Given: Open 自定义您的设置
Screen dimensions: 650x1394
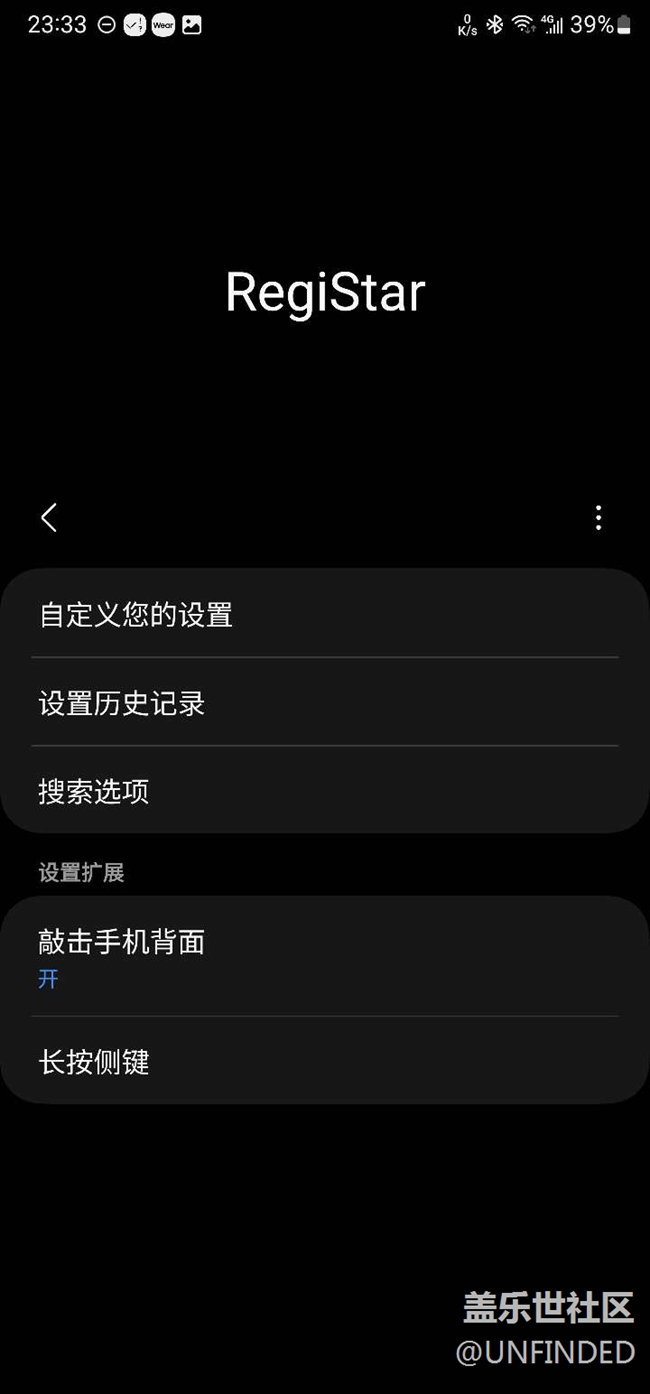Looking at the screenshot, I should (325, 614).
